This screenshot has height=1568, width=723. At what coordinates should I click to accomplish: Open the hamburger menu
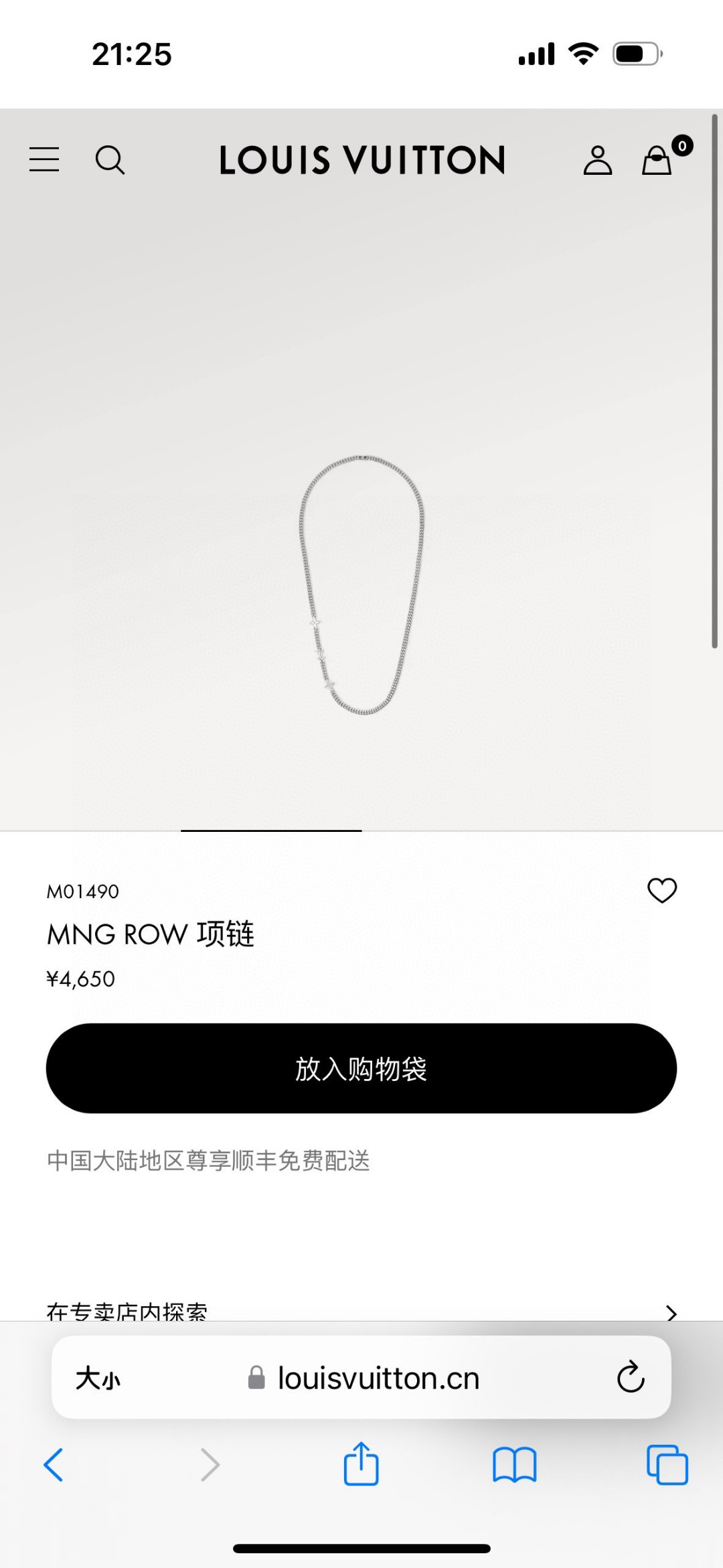coord(44,159)
